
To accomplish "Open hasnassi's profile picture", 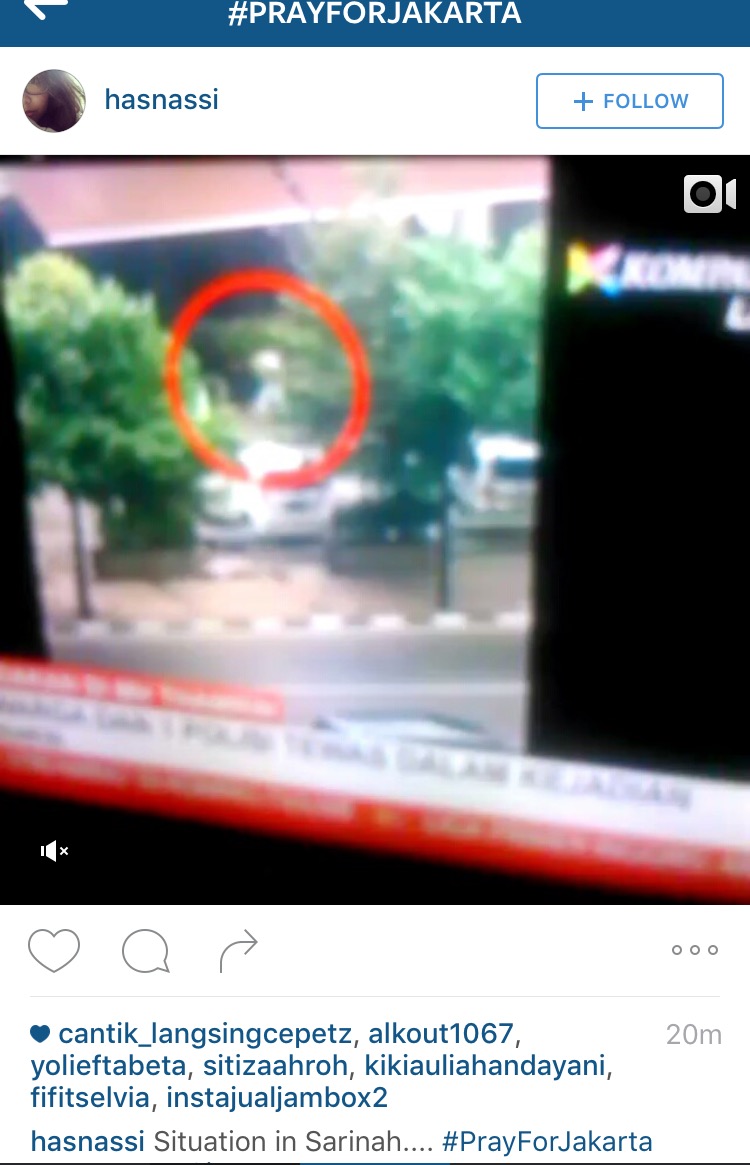I will [54, 101].
